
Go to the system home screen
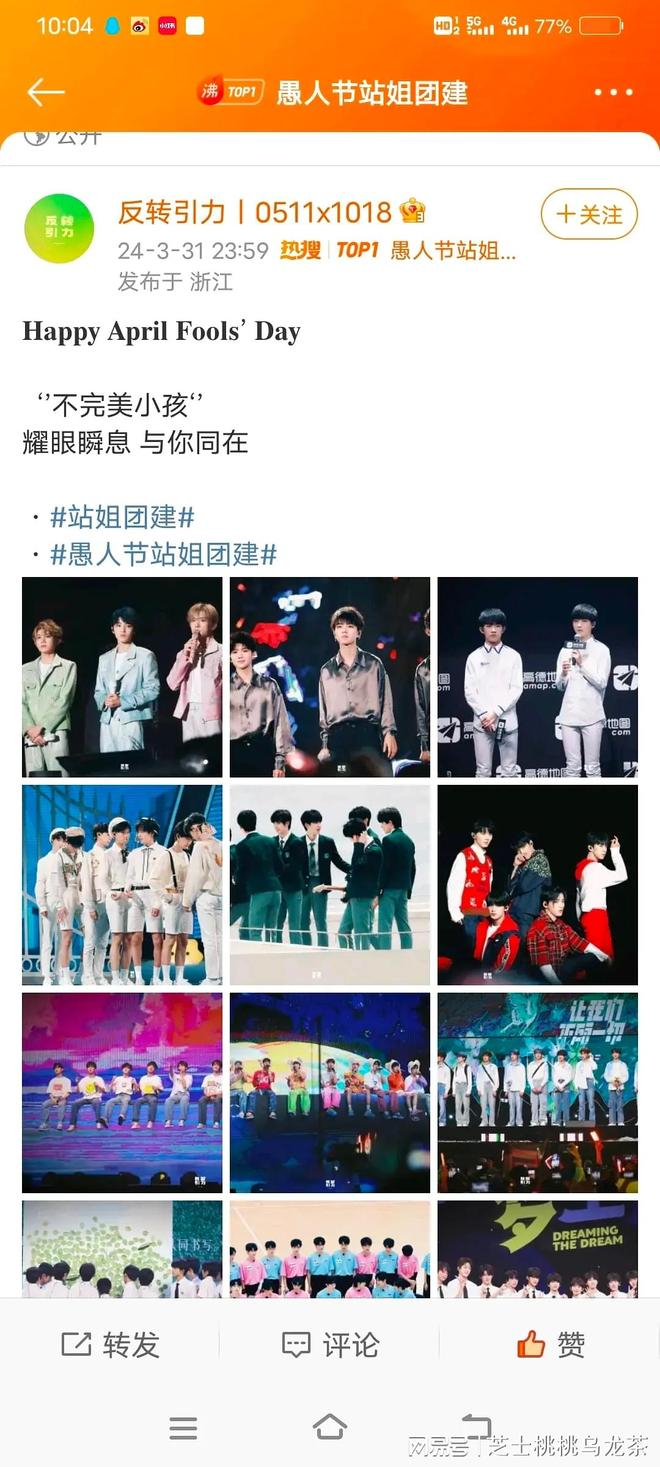click(330, 1427)
